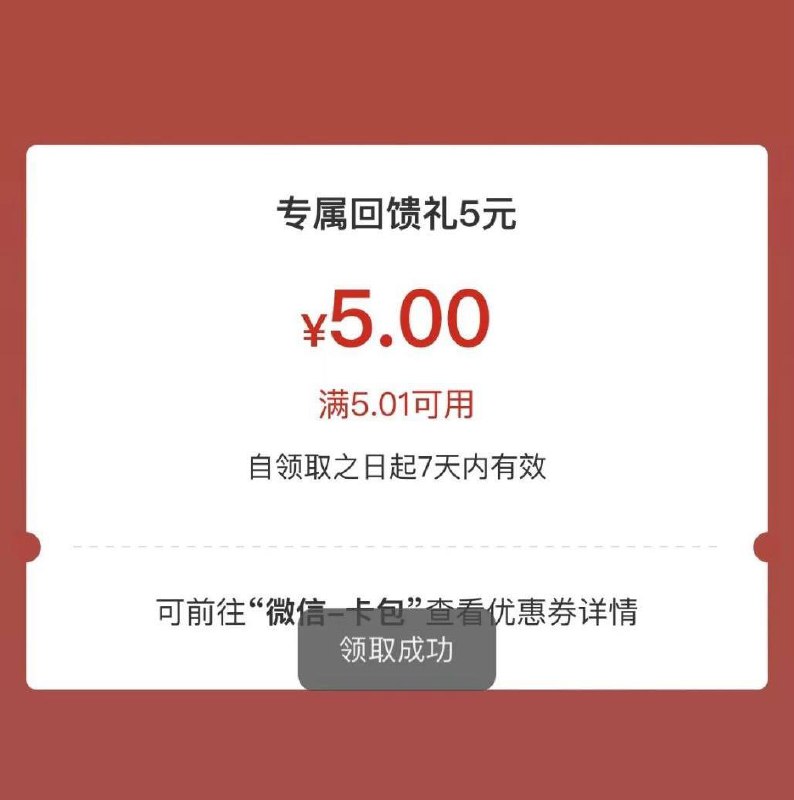This screenshot has height=800, width=794.
Task: Select the quotation marks around 微信-卡包
Action: [x=253, y=608]
